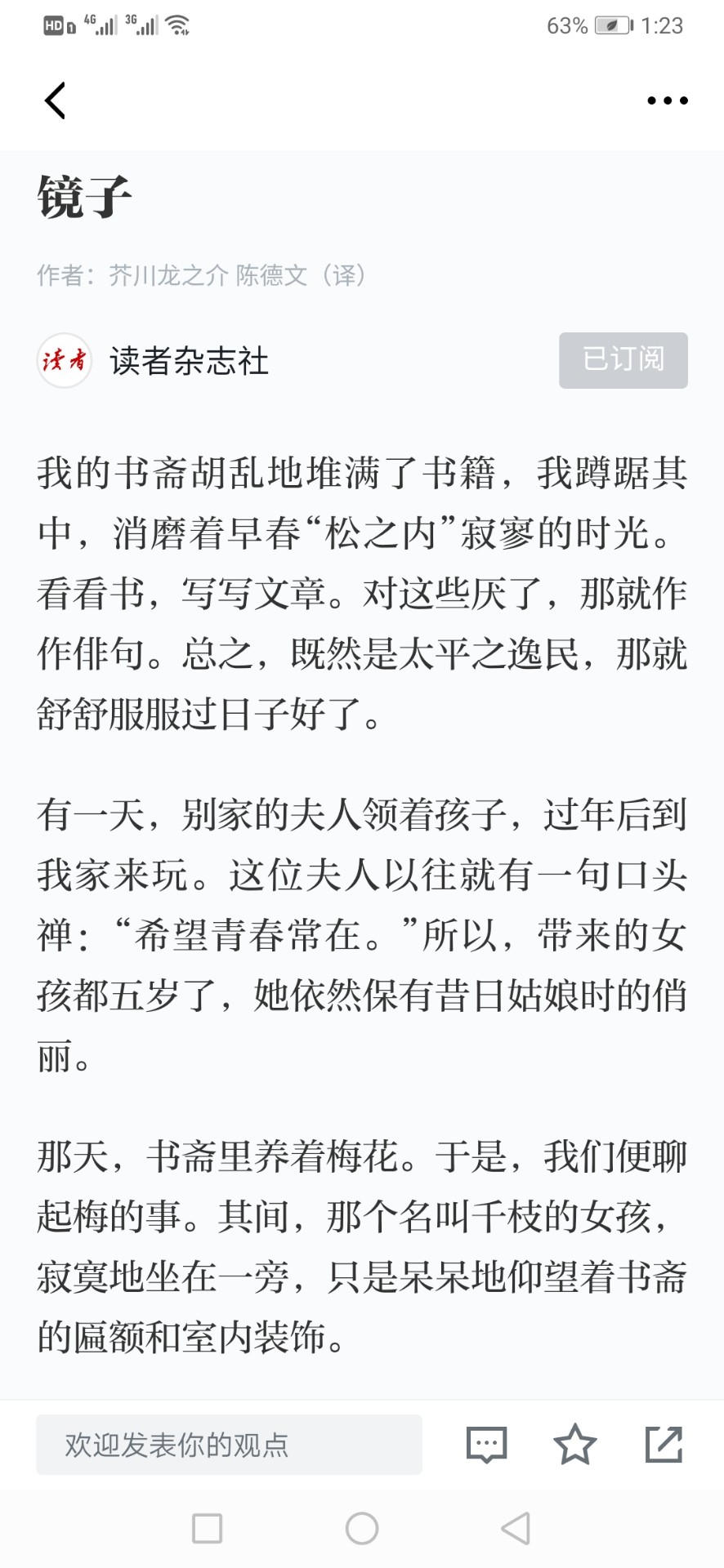This screenshot has height=1568, width=724.
Task: View comments via the speech bubble icon
Action: pos(487,1444)
